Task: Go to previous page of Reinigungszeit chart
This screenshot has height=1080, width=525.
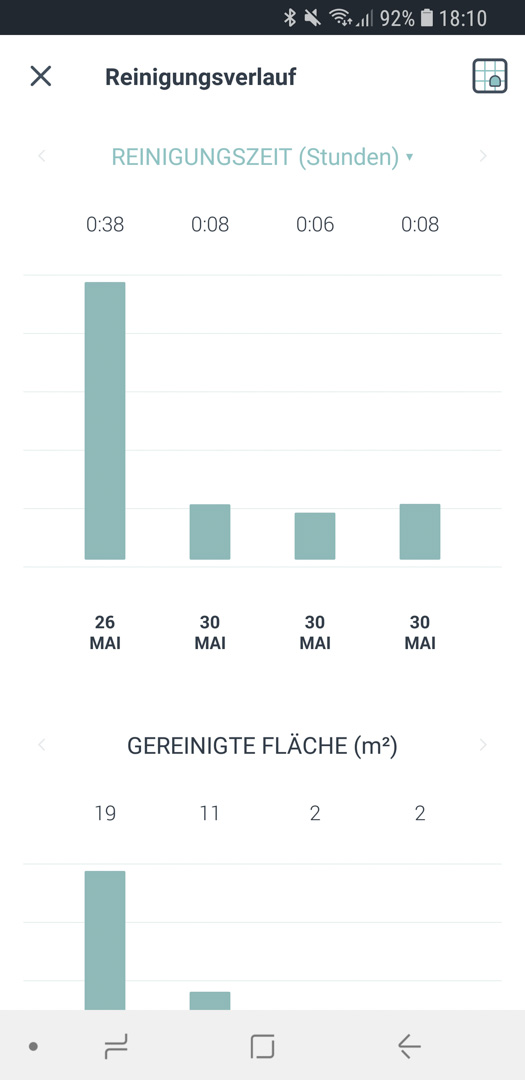Action: click(42, 156)
